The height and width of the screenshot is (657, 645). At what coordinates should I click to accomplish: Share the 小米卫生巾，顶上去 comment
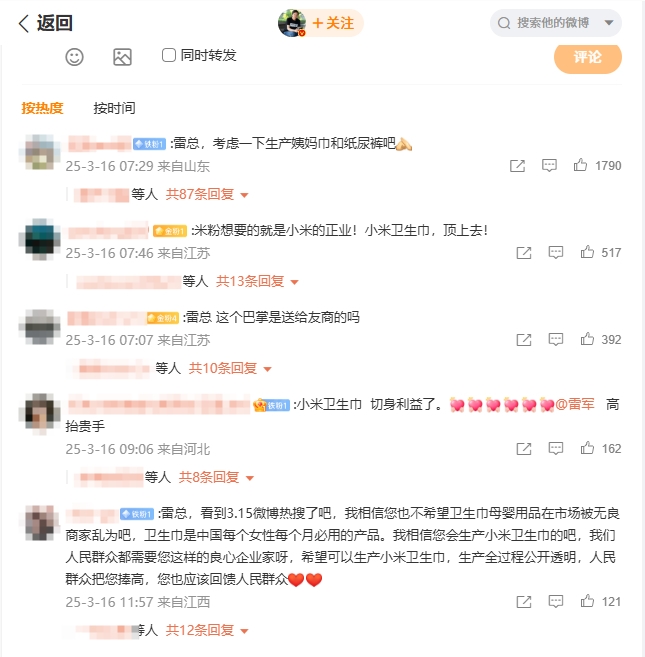click(523, 253)
